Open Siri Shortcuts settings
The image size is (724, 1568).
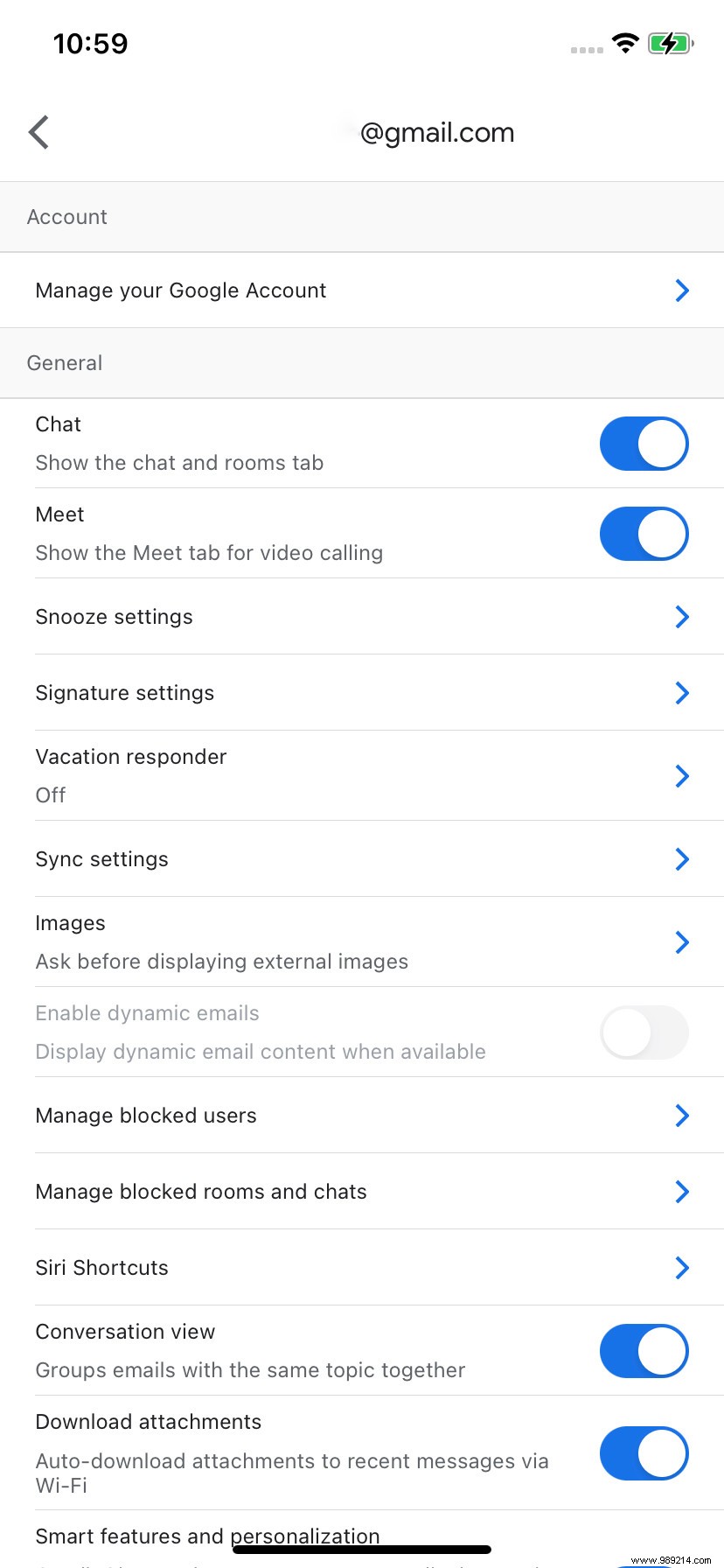682,1267
